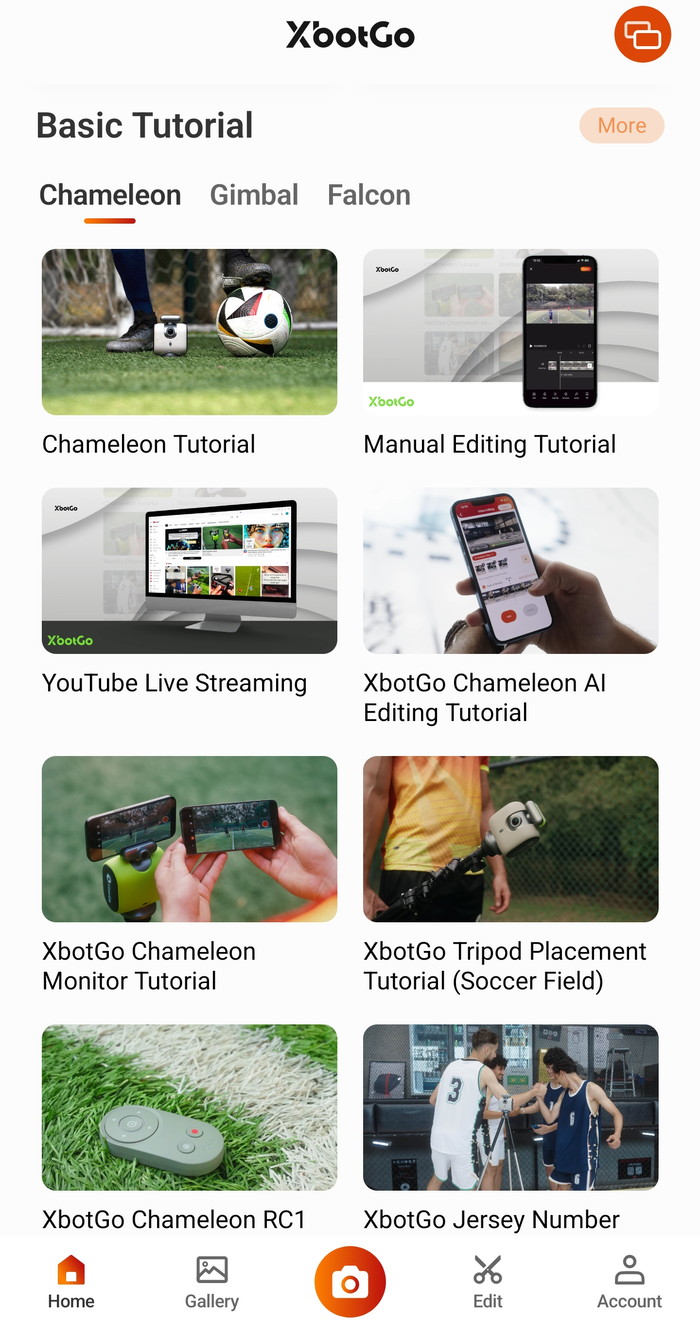Open XbotGo Chameleon Monitor Tutorial
Viewport: 700px width, 1320px height.
tap(189, 839)
